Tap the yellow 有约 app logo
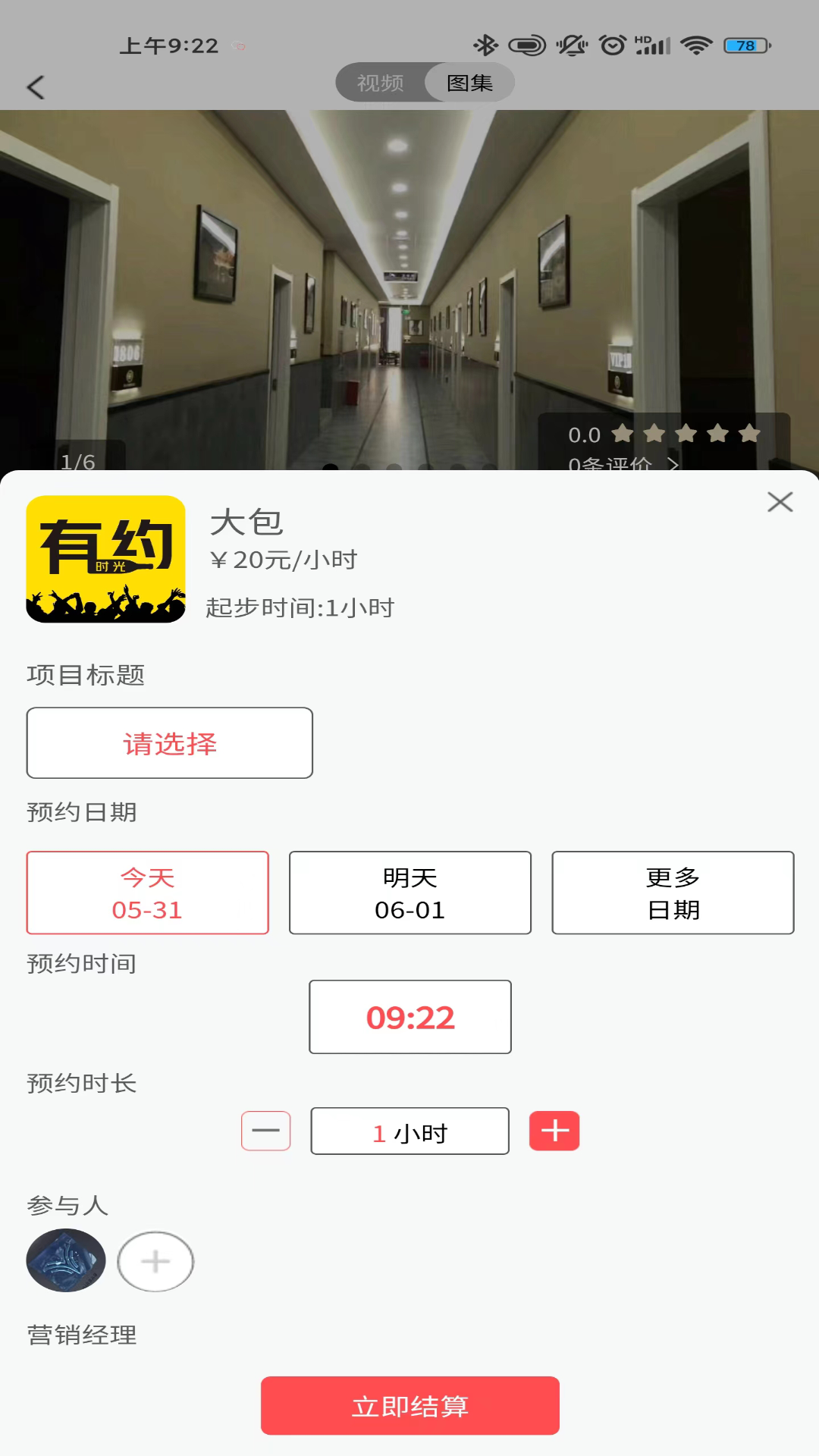The width and height of the screenshot is (819, 1456). (x=105, y=561)
